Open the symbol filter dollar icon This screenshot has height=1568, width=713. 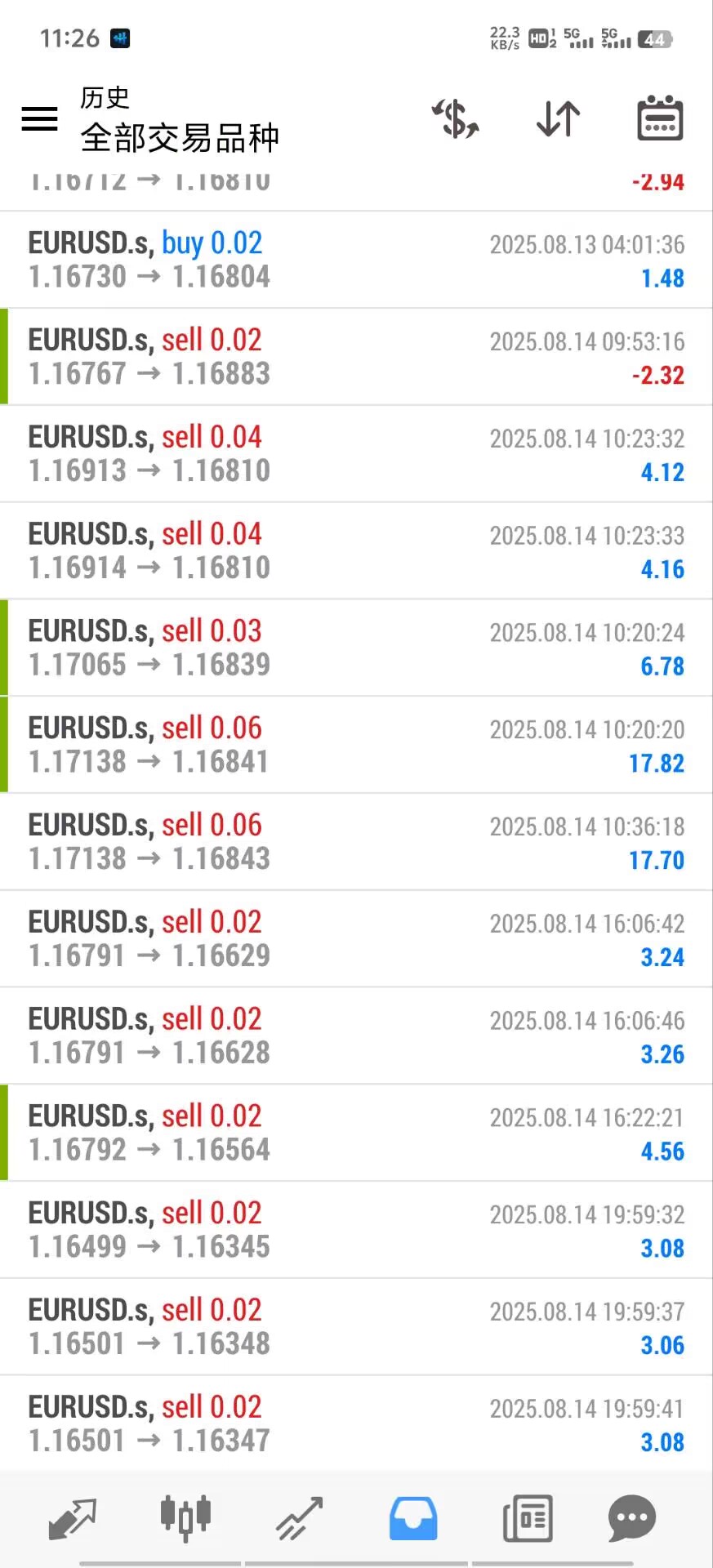(x=456, y=119)
